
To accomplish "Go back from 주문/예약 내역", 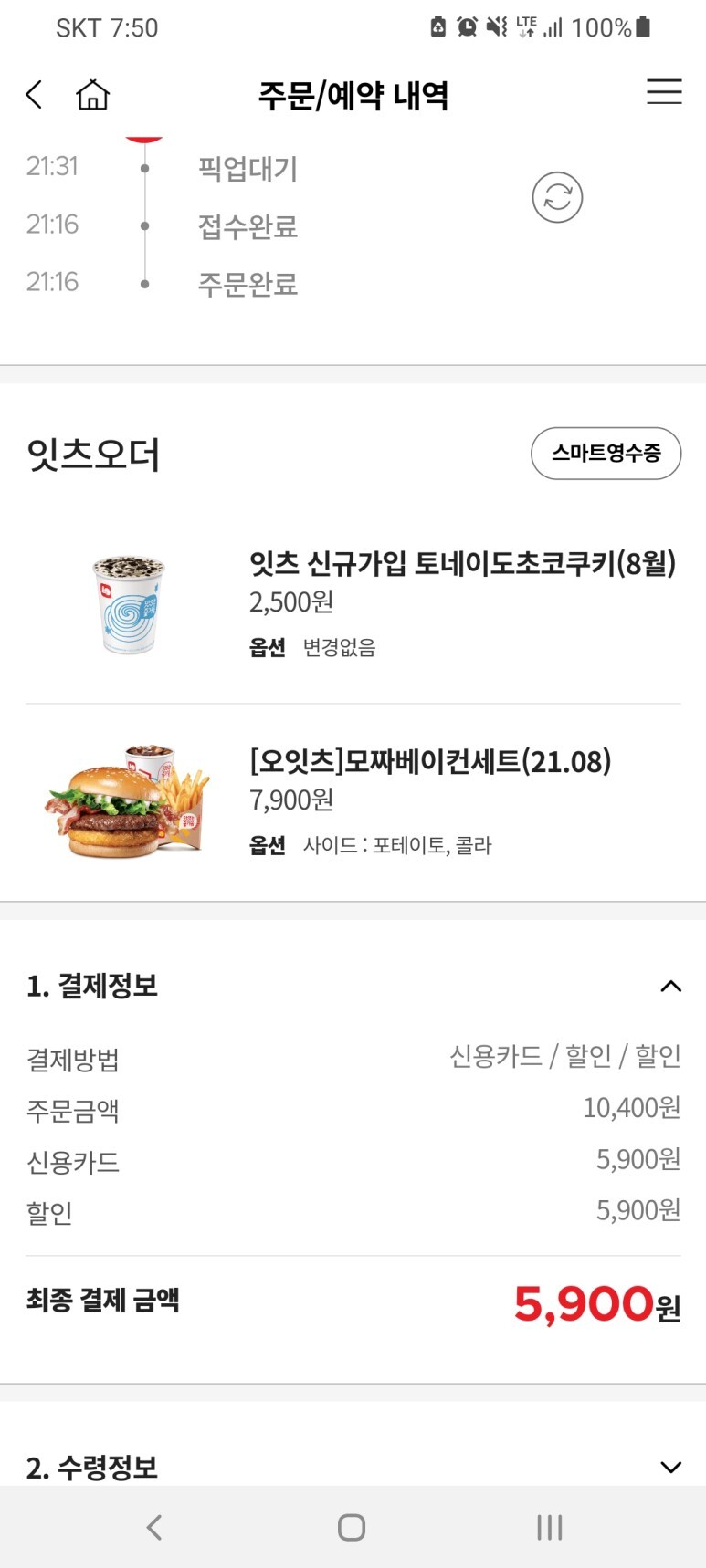I will pyautogui.click(x=35, y=94).
